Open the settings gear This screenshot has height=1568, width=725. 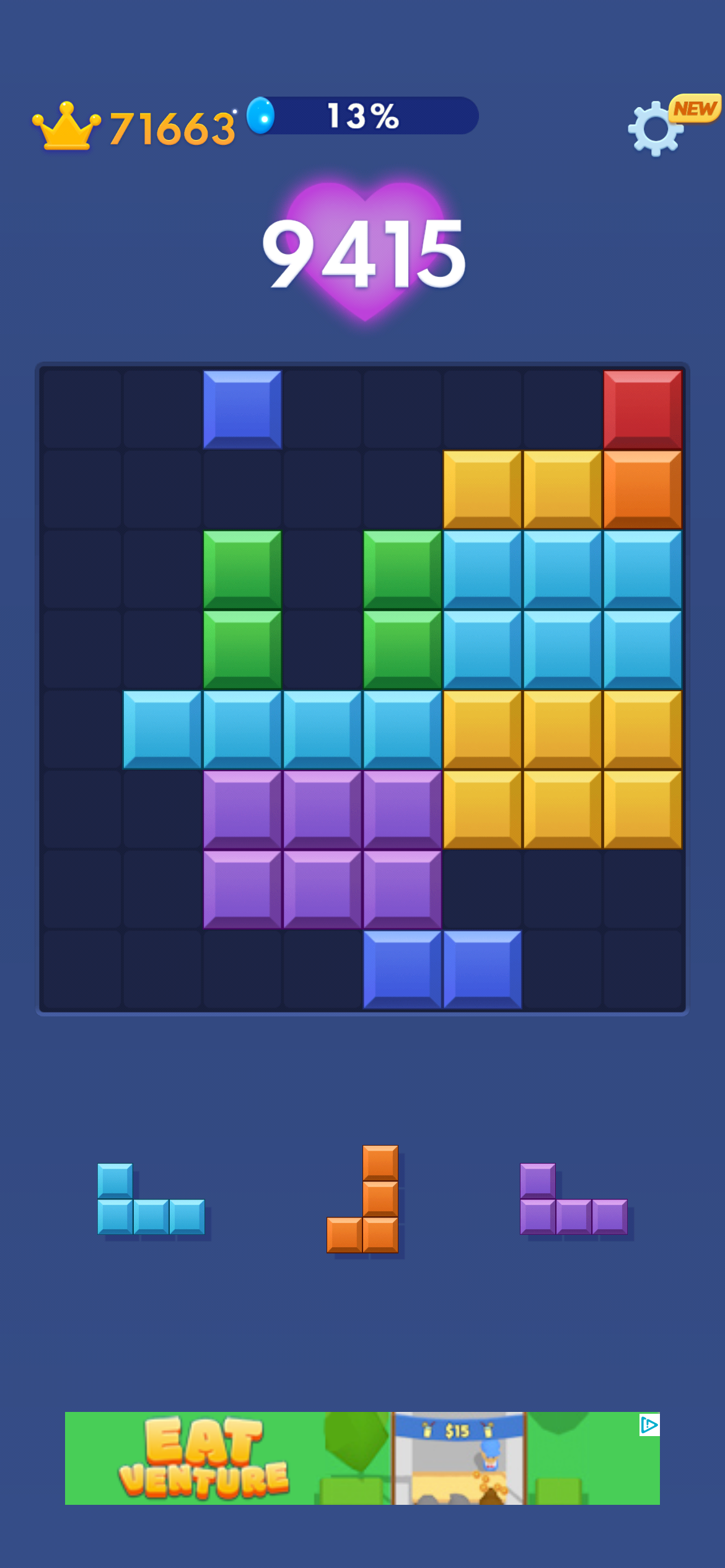(x=656, y=128)
